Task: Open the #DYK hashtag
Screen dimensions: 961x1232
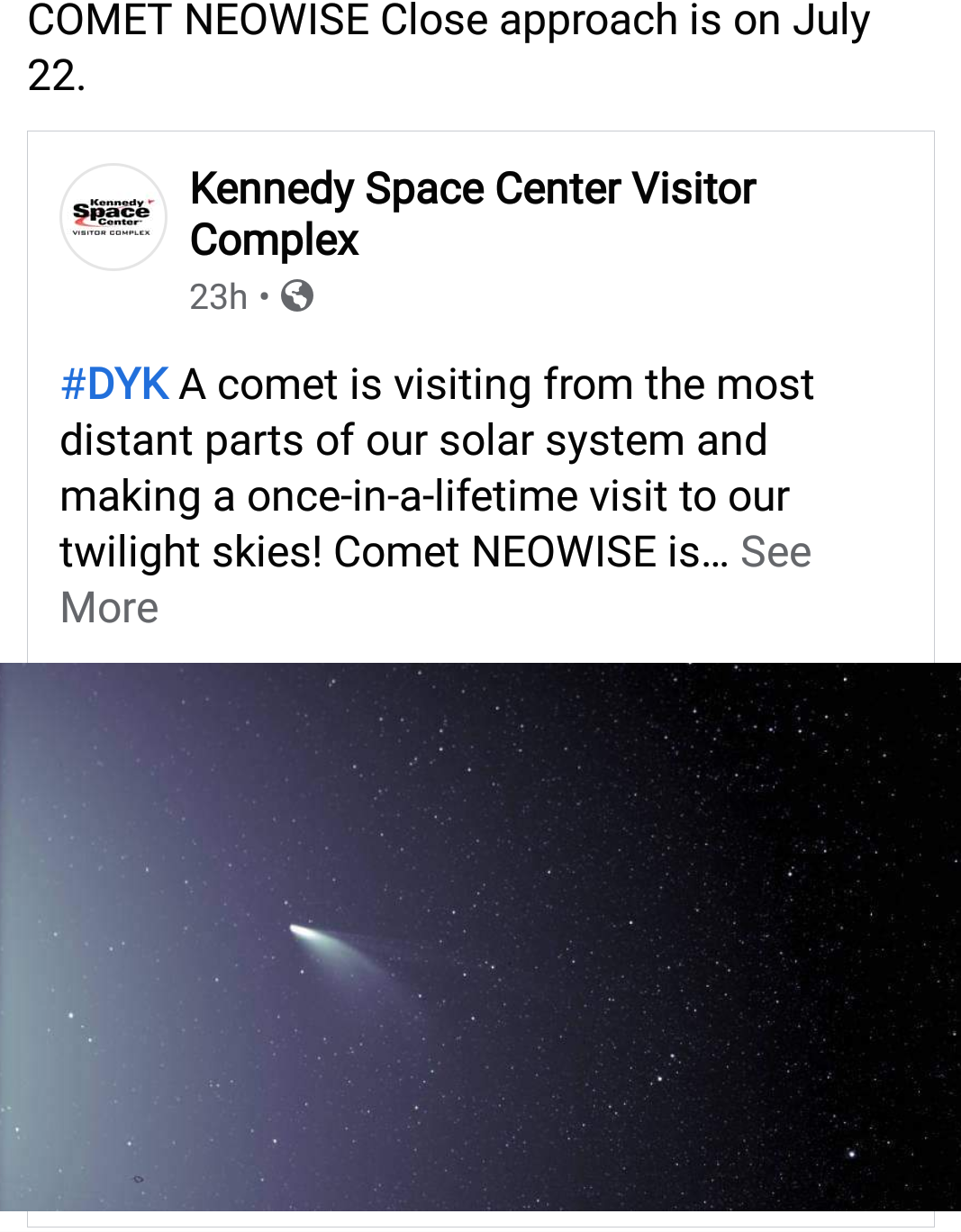Action: point(114,385)
